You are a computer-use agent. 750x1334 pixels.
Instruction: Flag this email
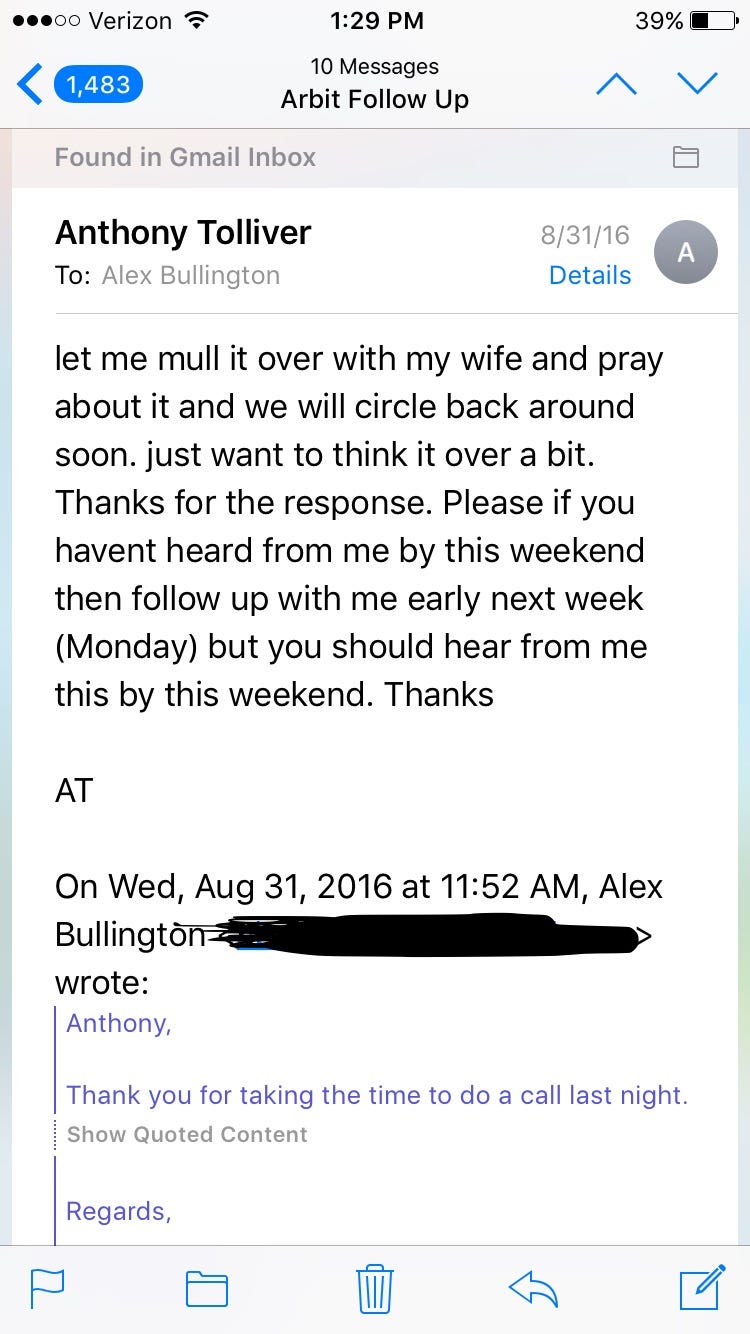tap(47, 1288)
